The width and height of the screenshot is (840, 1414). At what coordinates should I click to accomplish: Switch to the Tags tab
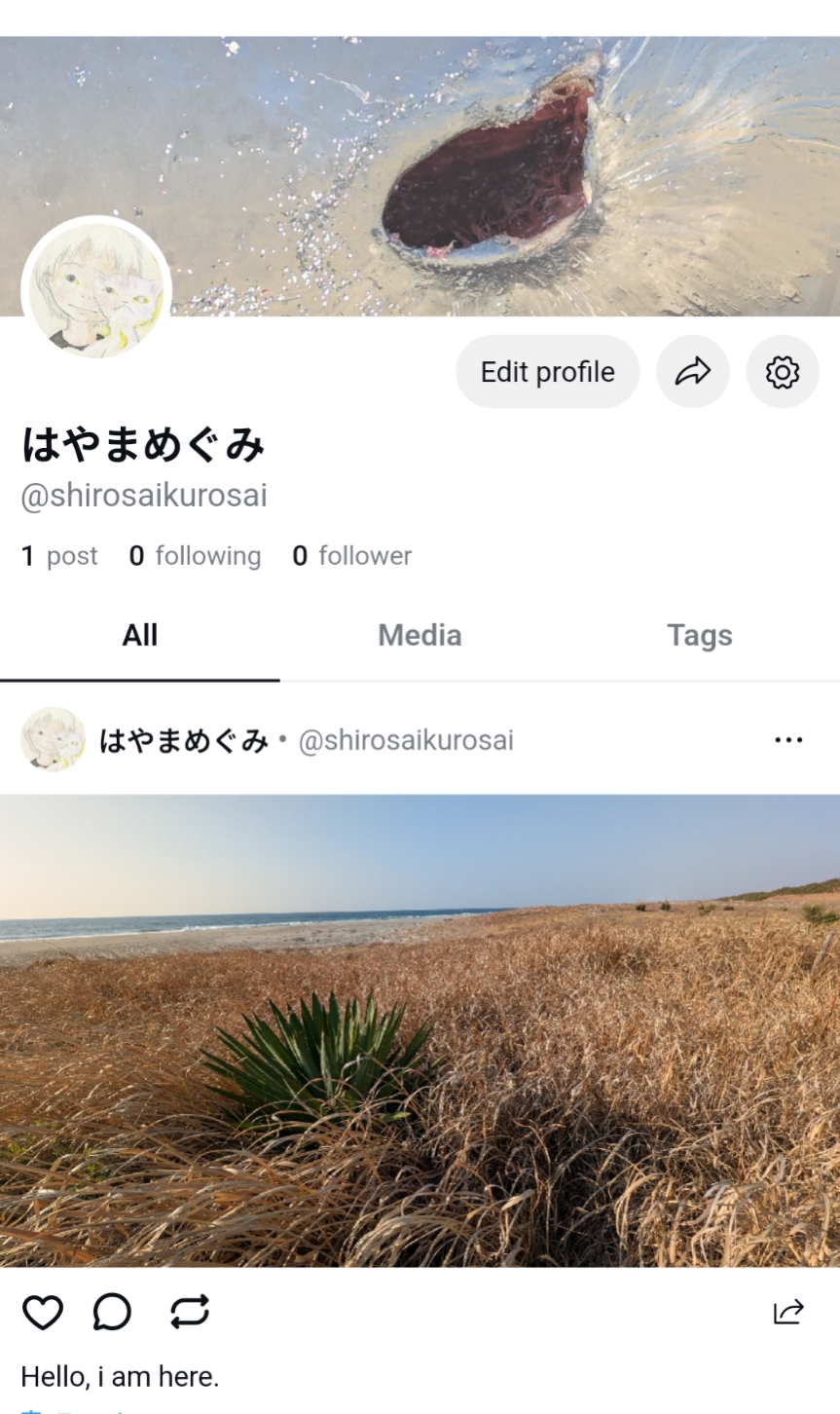click(699, 635)
